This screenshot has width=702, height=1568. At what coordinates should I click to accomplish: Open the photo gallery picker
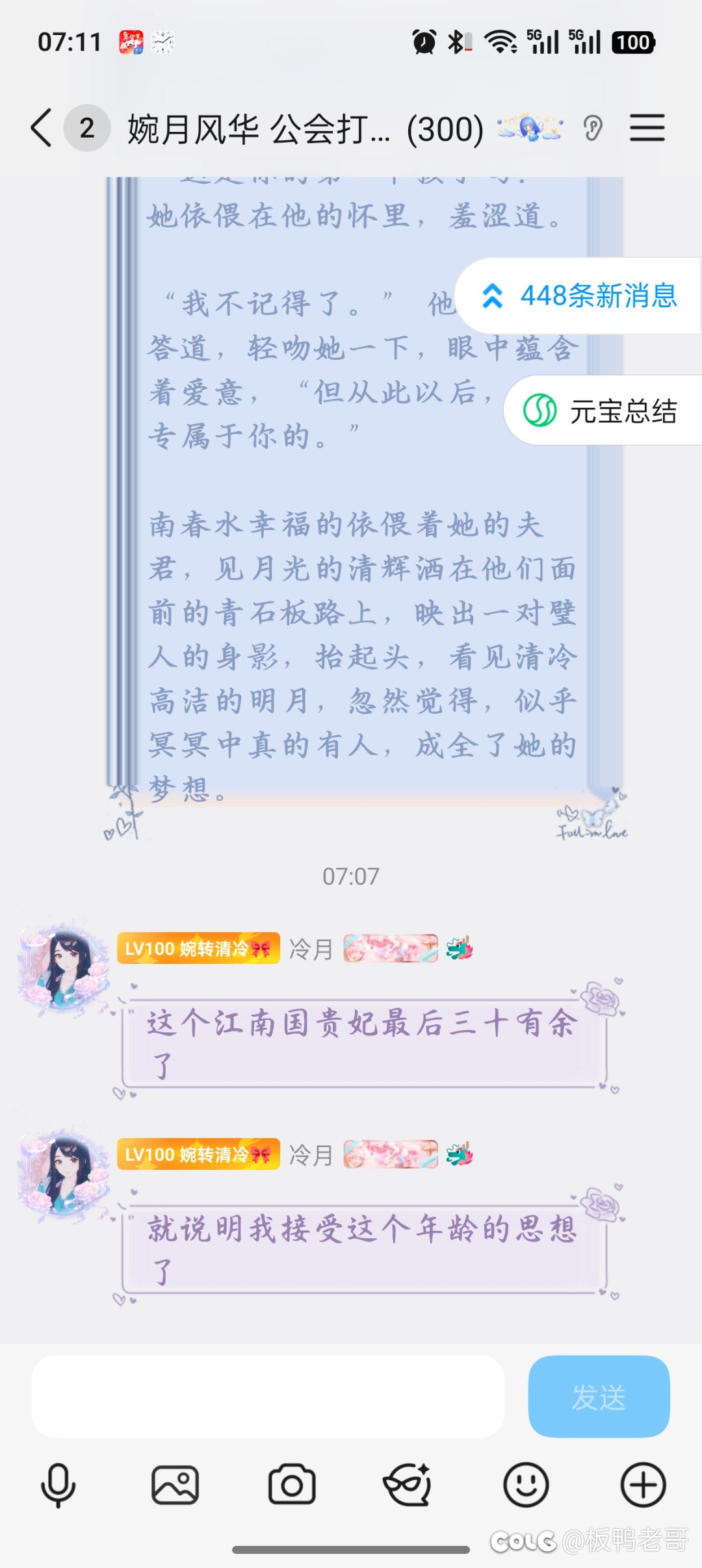[175, 1485]
